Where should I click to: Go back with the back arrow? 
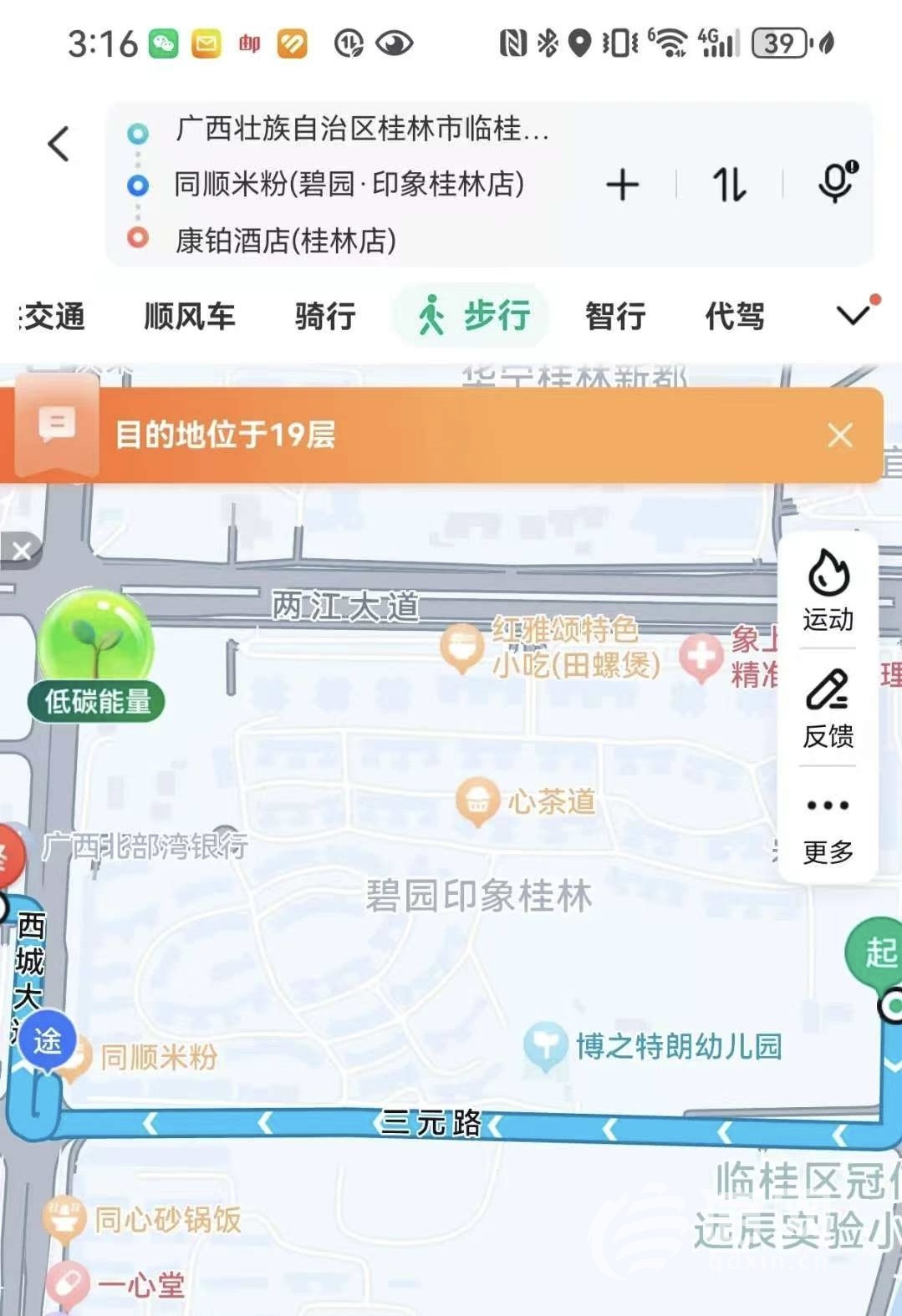pos(59,145)
